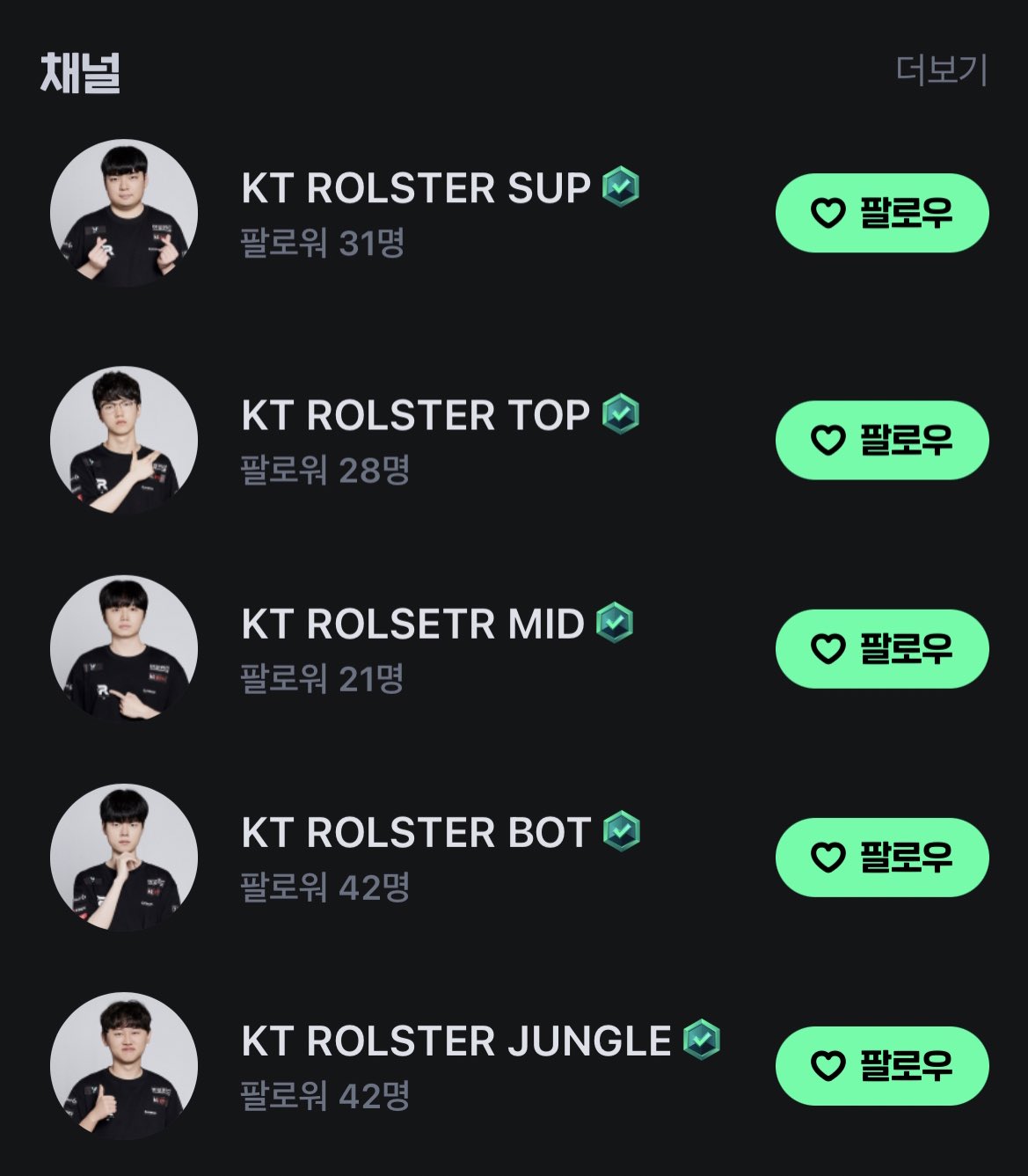1028x1176 pixels.
Task: Tap 더보기 to see more channels
Action: click(941, 70)
